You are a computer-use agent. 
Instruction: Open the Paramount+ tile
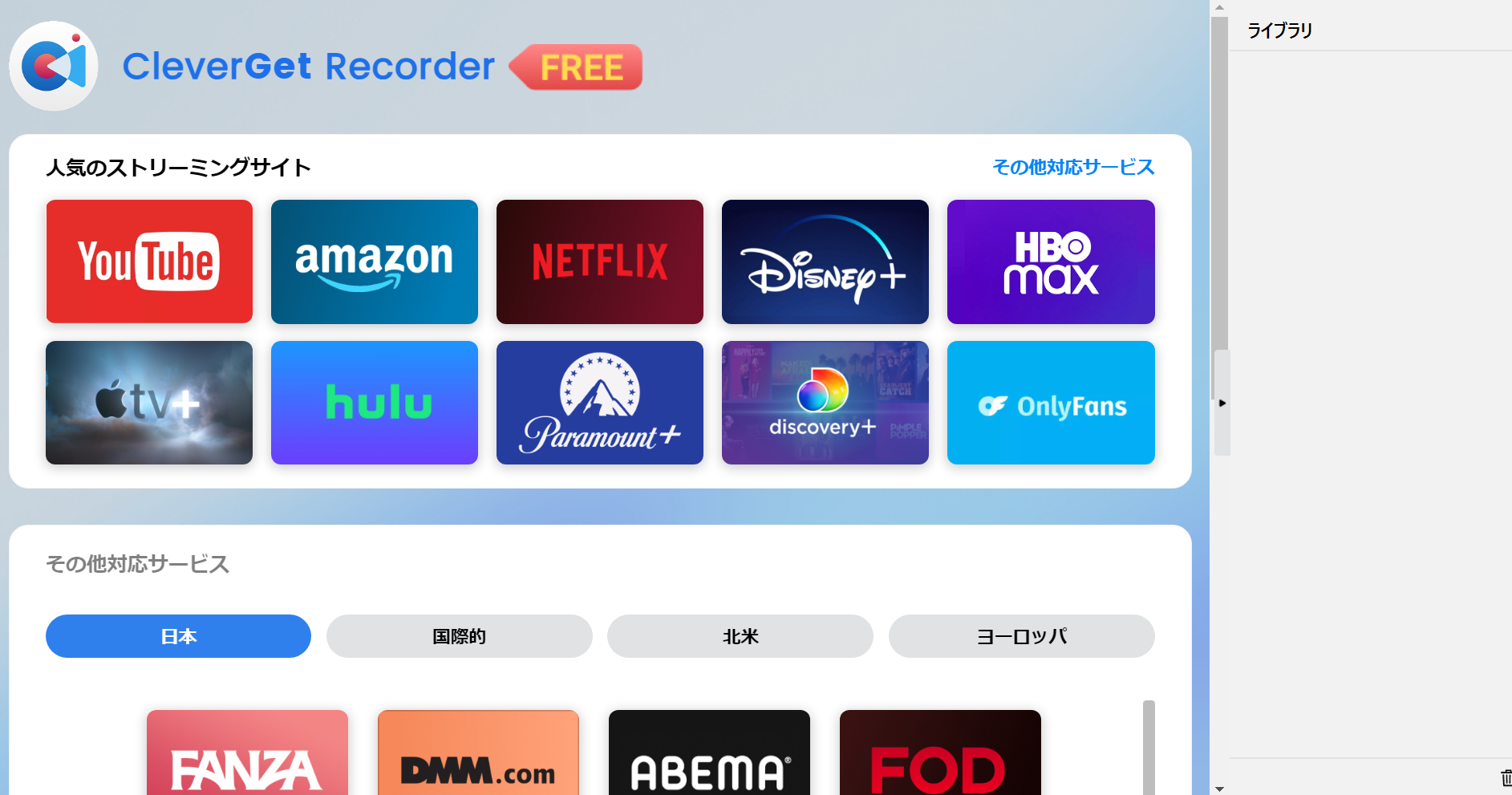coord(599,403)
